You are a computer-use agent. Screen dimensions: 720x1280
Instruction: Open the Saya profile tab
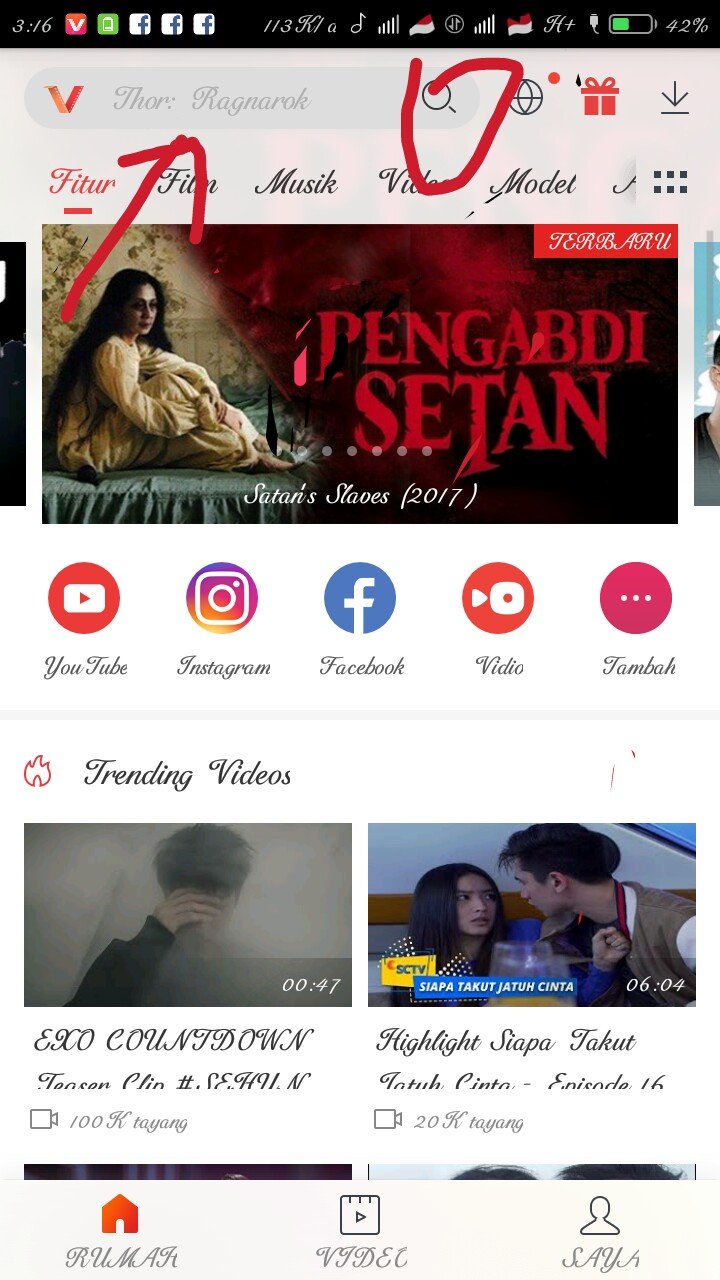coord(600,1230)
